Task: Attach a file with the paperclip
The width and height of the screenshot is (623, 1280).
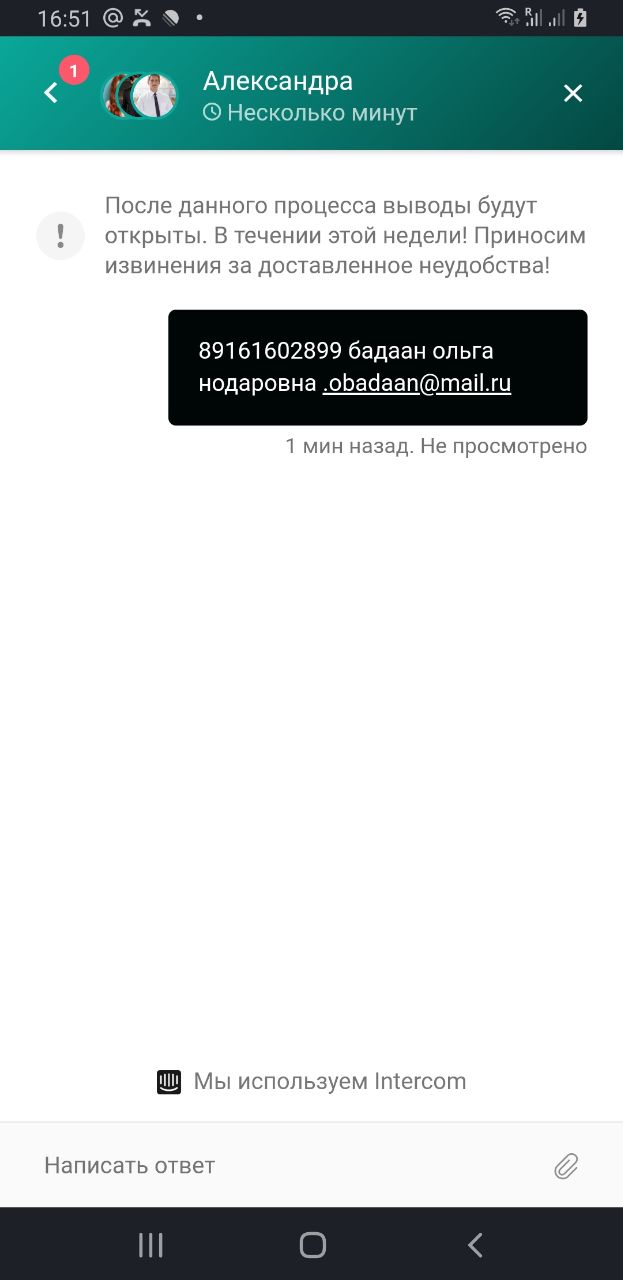Action: (x=566, y=1165)
